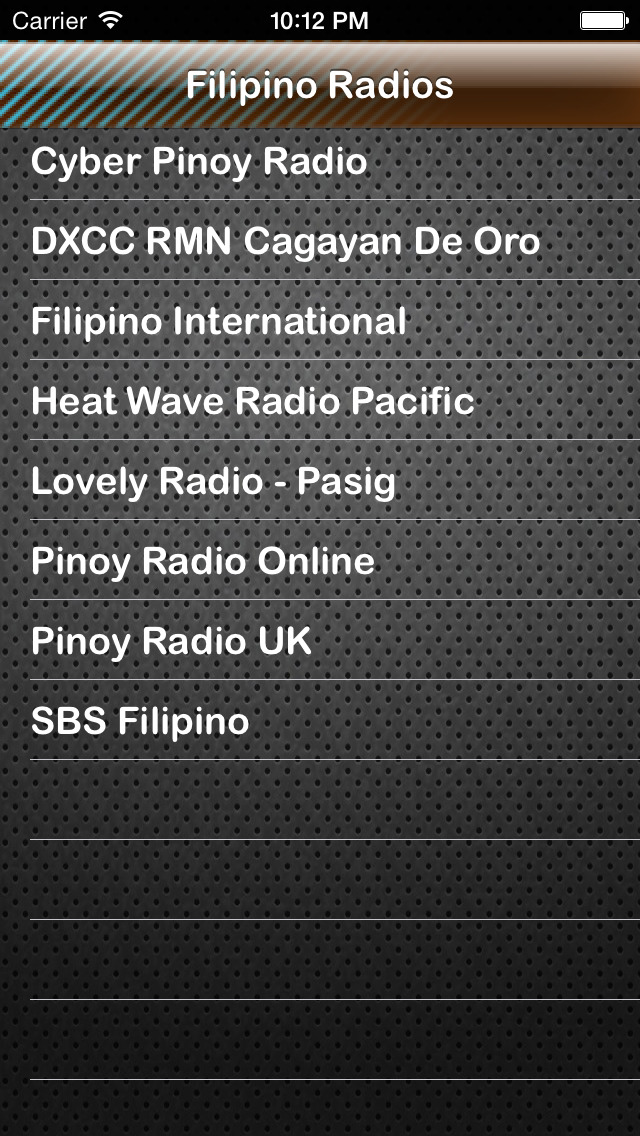Tap Pinoy Radio Online row
This screenshot has height=1136, width=640.
pos(320,560)
